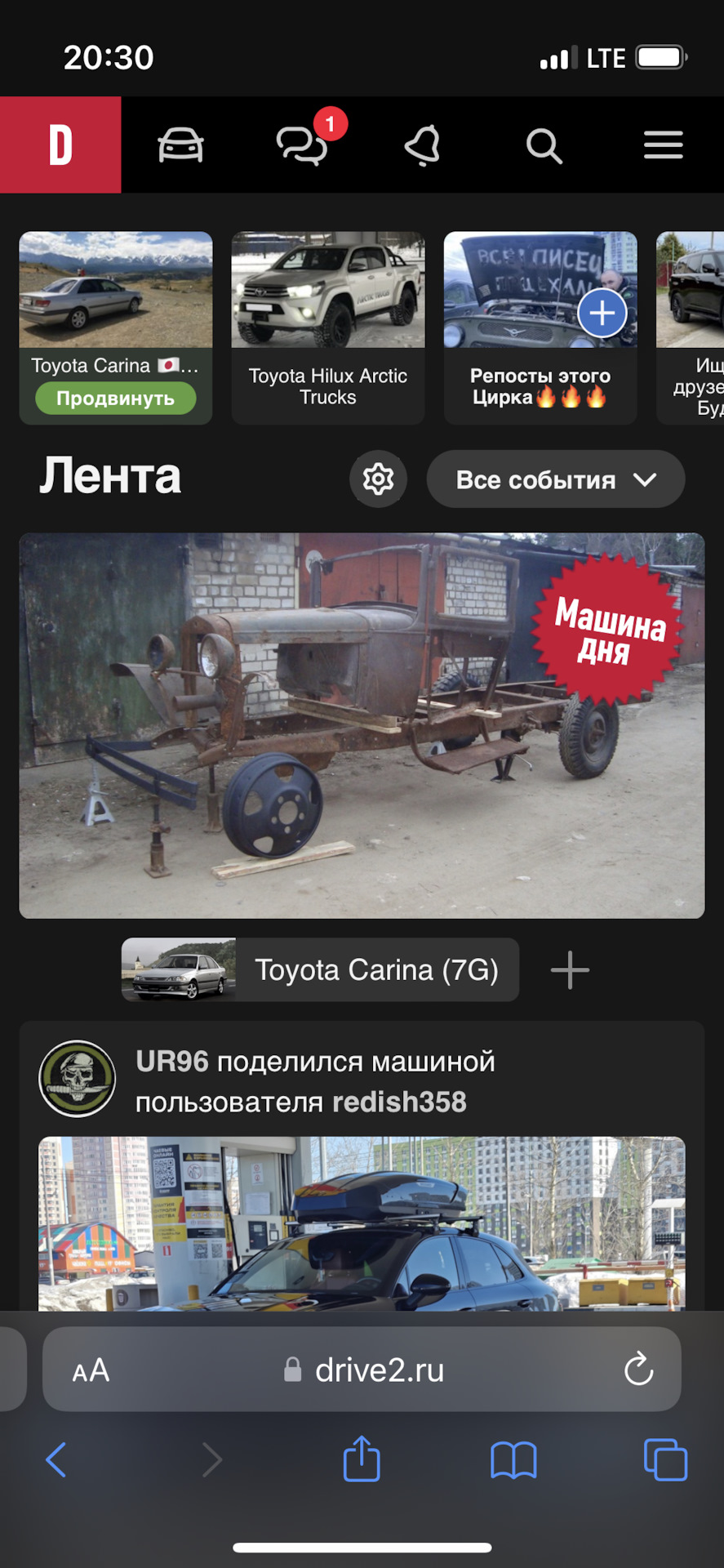Open messages with the unread badge

click(x=302, y=147)
